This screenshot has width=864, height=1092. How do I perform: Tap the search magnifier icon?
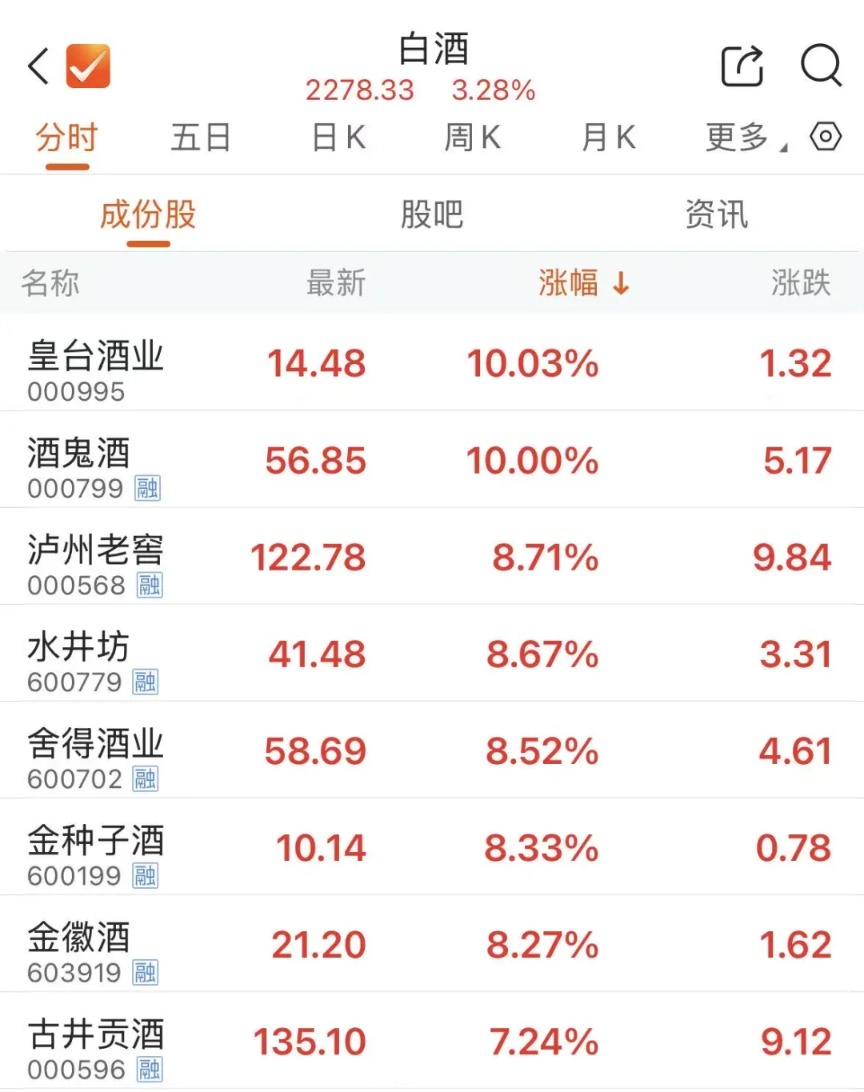tap(822, 64)
